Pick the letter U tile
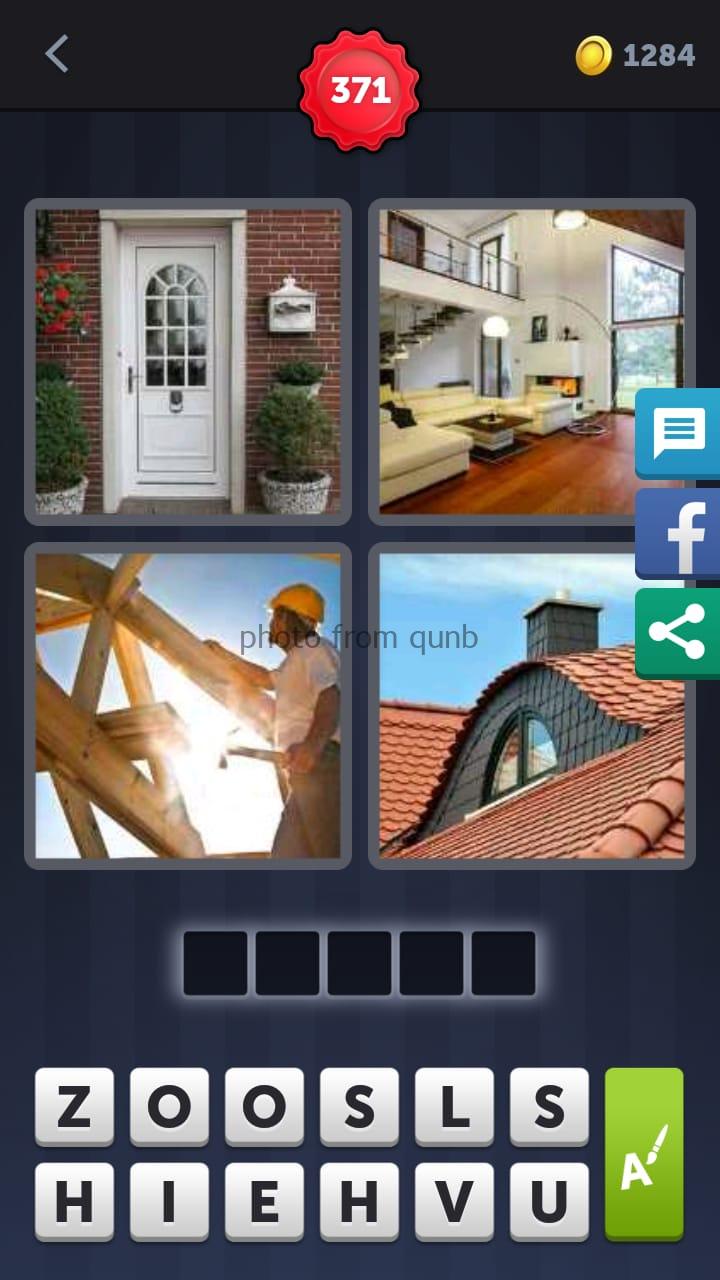720x1280 pixels. point(549,1201)
